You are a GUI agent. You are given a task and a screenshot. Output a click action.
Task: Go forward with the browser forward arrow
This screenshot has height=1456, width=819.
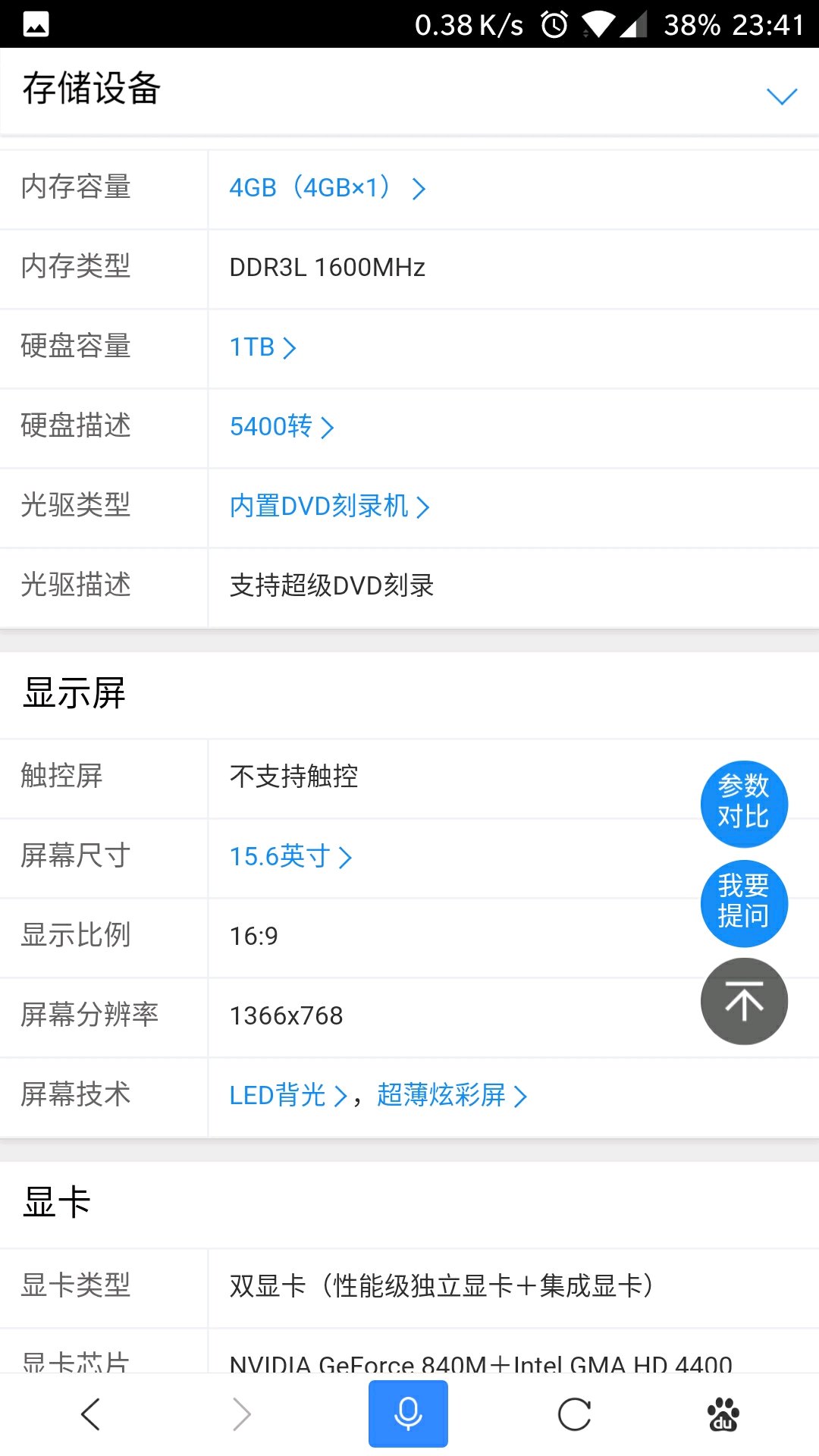click(242, 1414)
